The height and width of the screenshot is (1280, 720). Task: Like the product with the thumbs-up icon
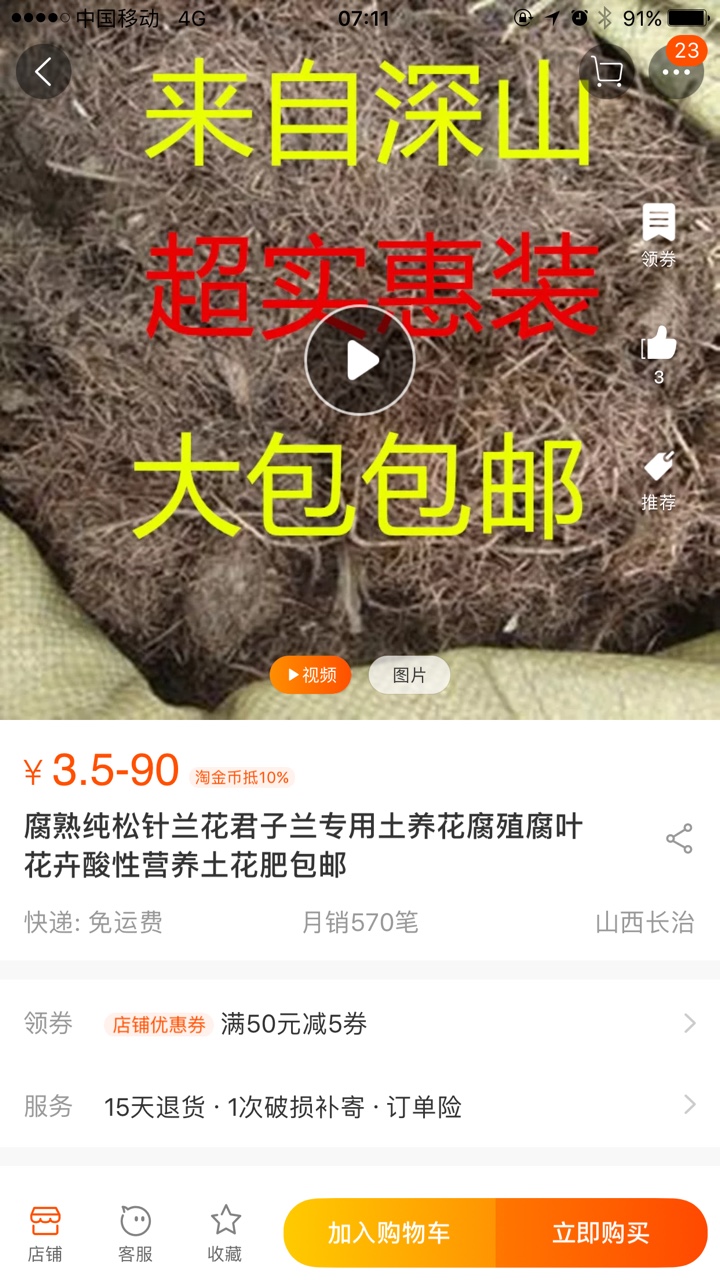click(658, 355)
